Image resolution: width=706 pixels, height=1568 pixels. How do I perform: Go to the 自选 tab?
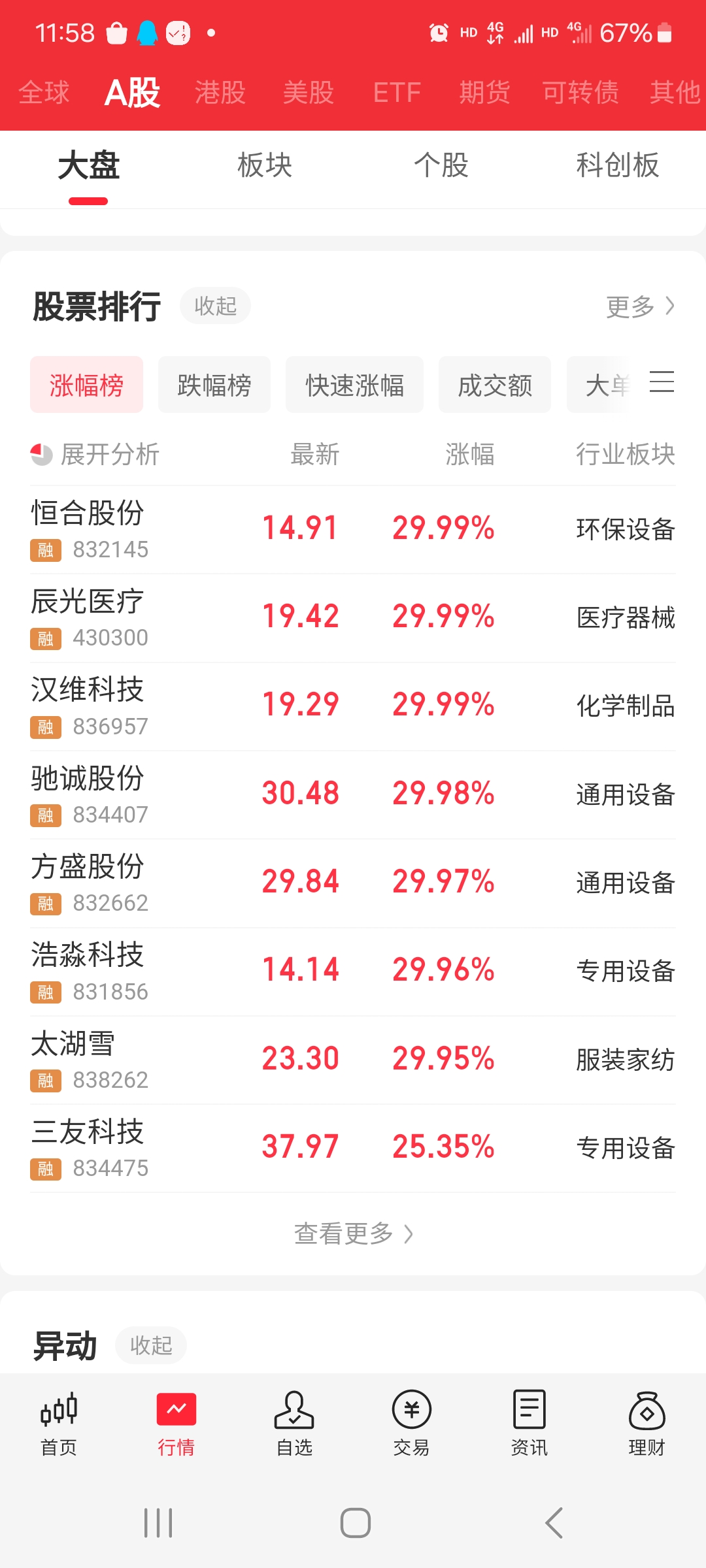(x=294, y=1422)
